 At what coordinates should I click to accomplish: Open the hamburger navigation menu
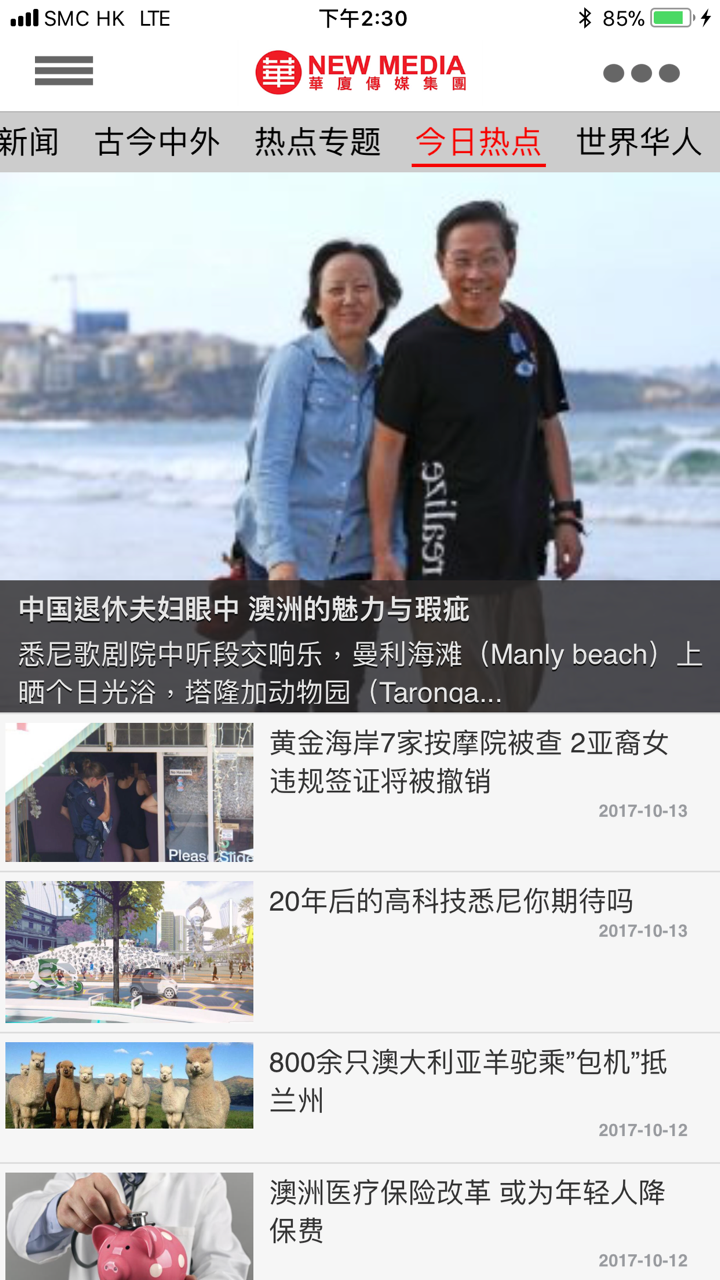tap(64, 71)
